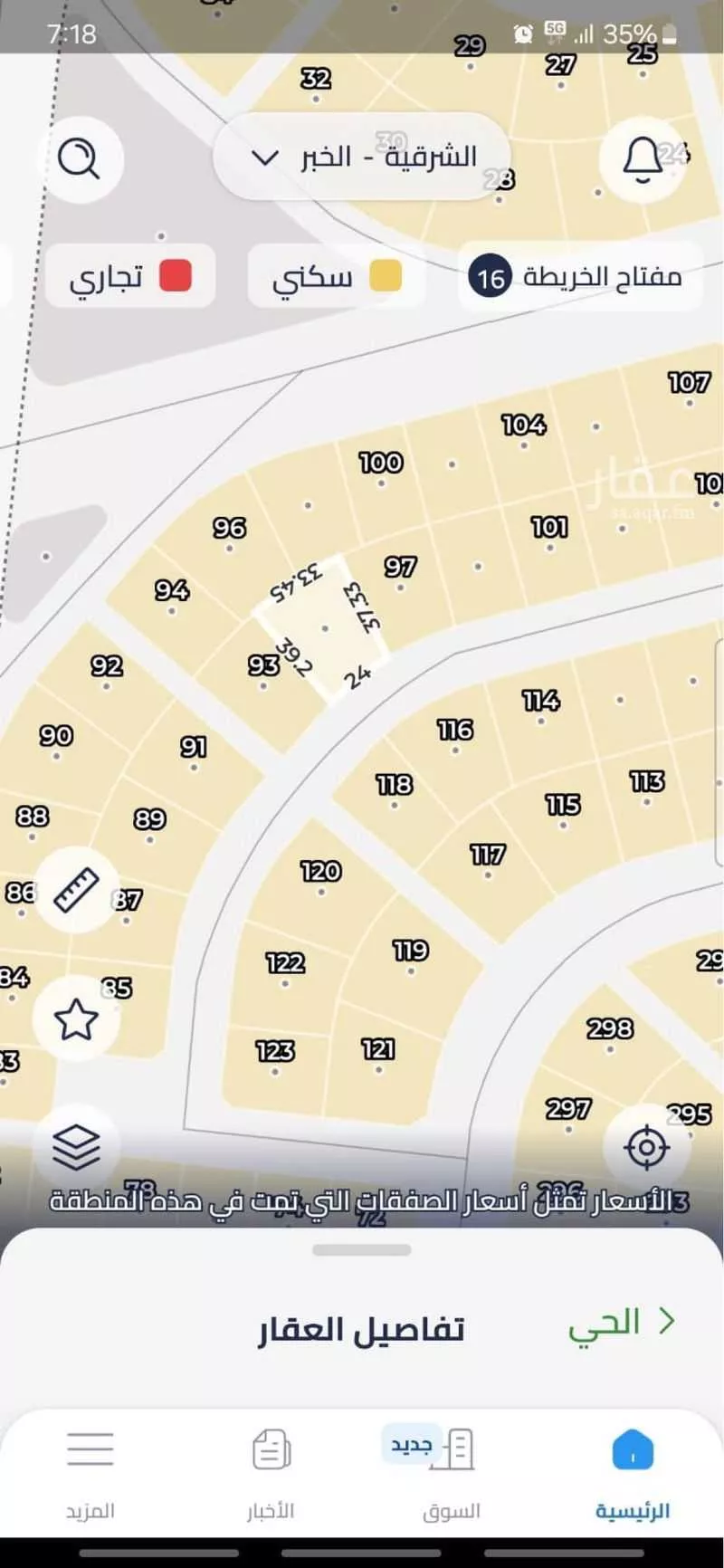Open the notifications bell
This screenshot has height=1568, width=724.
[643, 159]
